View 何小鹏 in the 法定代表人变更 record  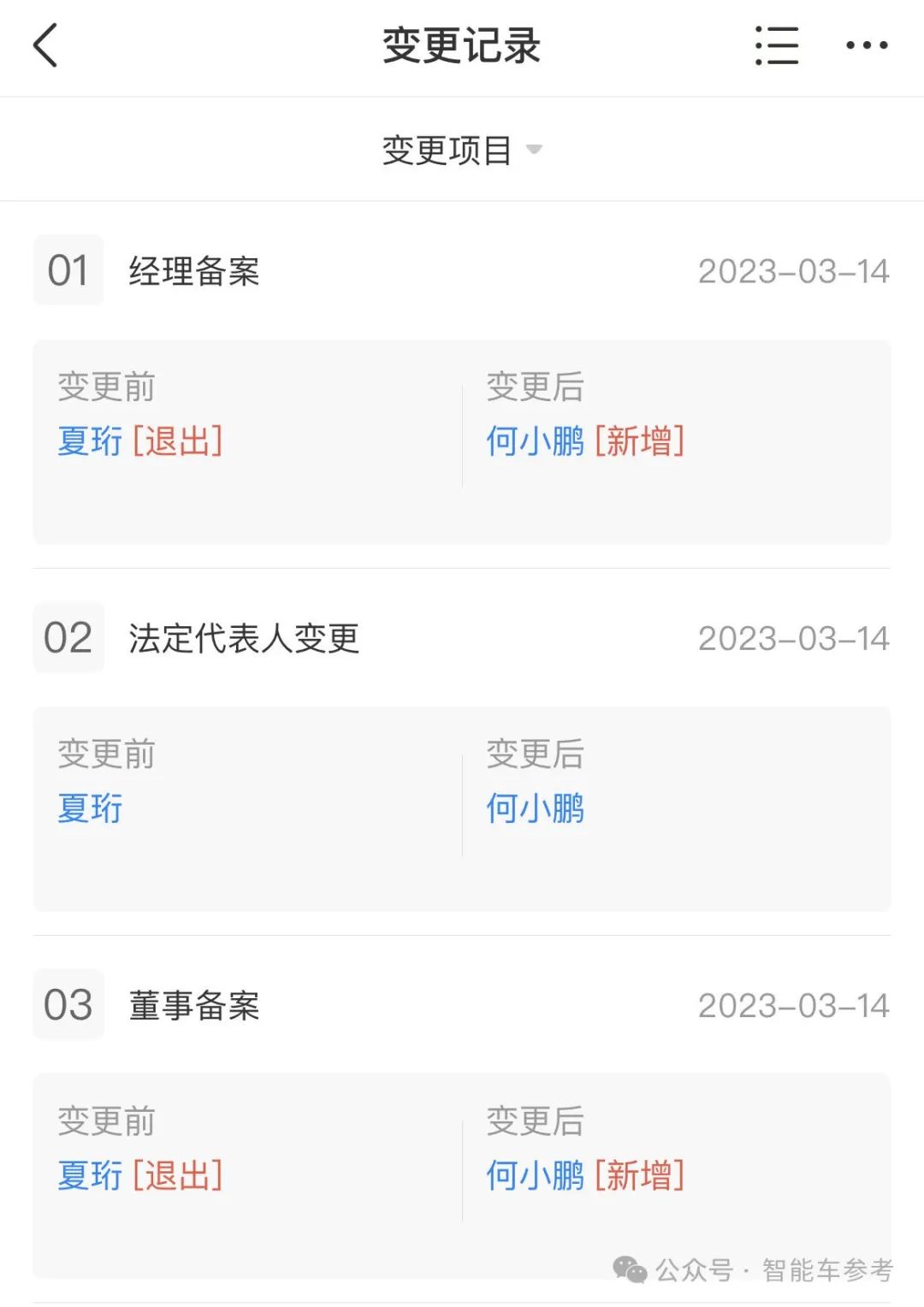coord(536,808)
